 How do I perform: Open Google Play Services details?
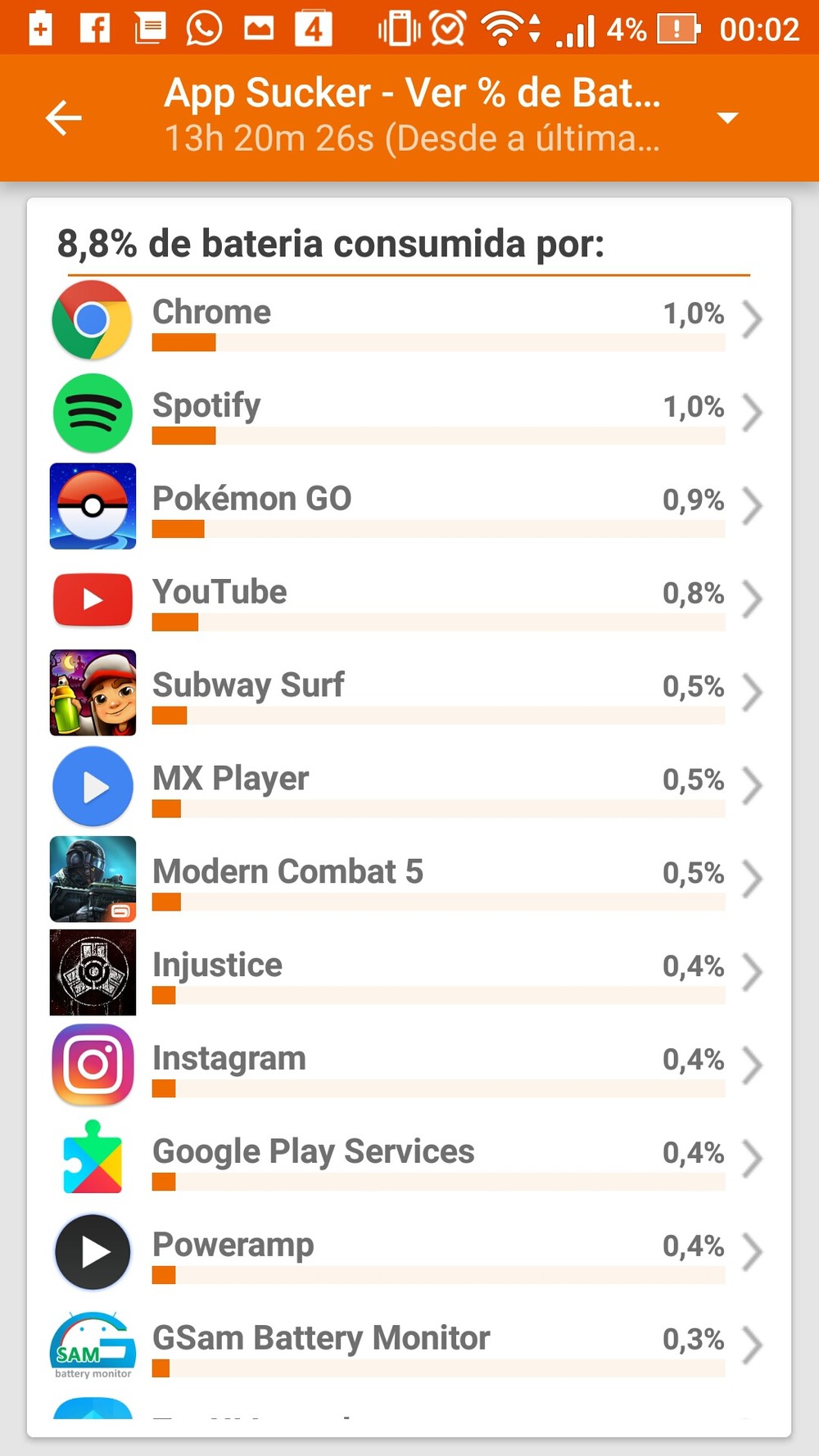(x=409, y=1160)
